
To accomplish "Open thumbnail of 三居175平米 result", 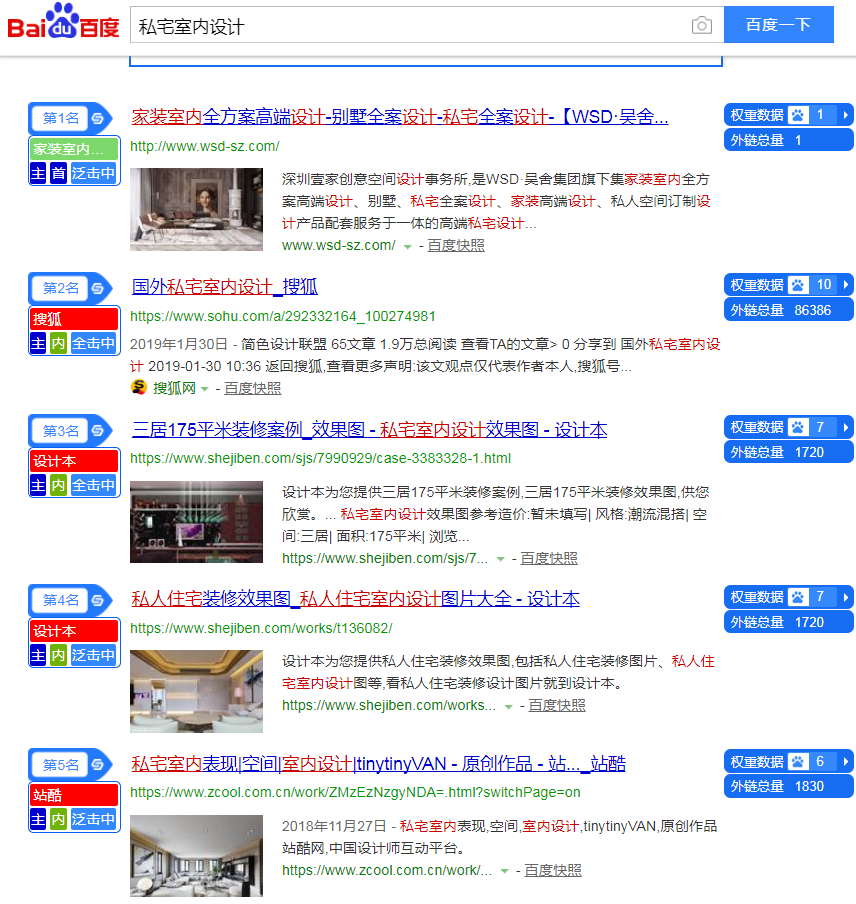I will (x=196, y=521).
